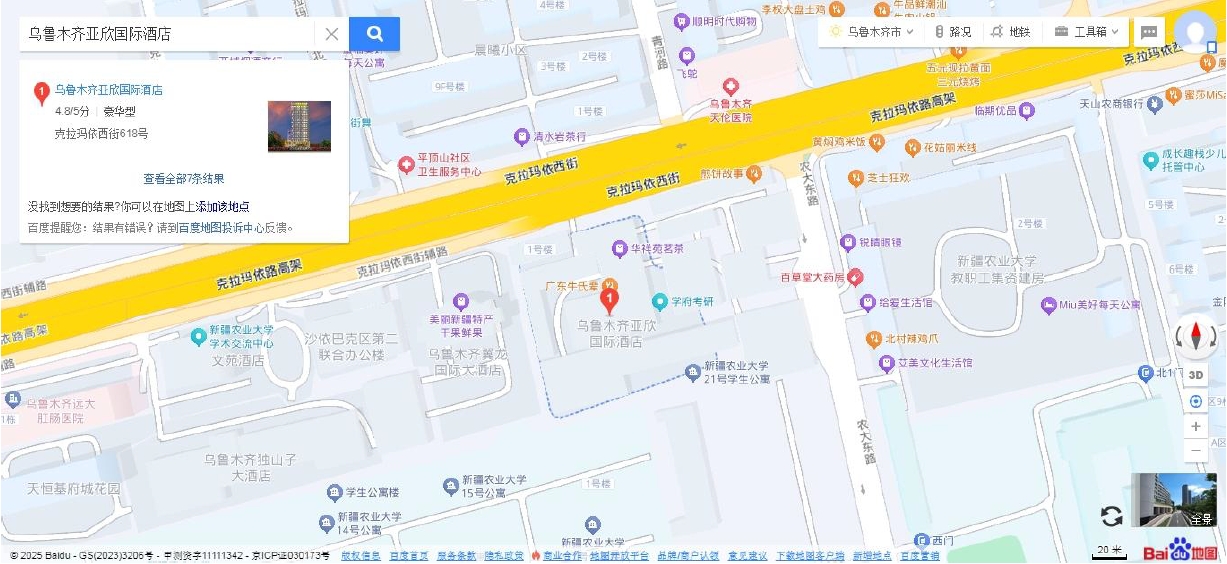Open the user profile avatar
Viewport: 1227px width, 564px height.
(x=1194, y=32)
